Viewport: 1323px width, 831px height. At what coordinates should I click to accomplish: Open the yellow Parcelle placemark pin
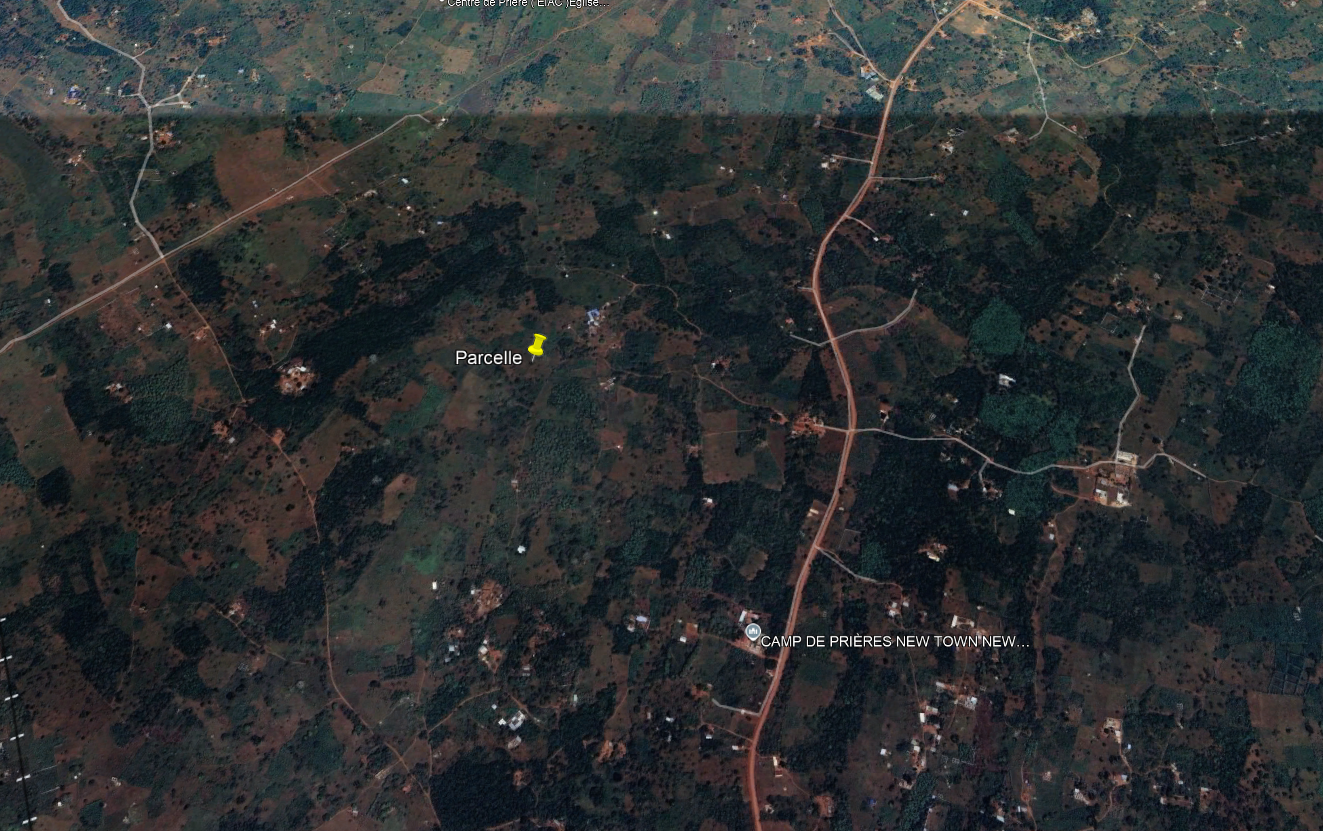(x=537, y=346)
